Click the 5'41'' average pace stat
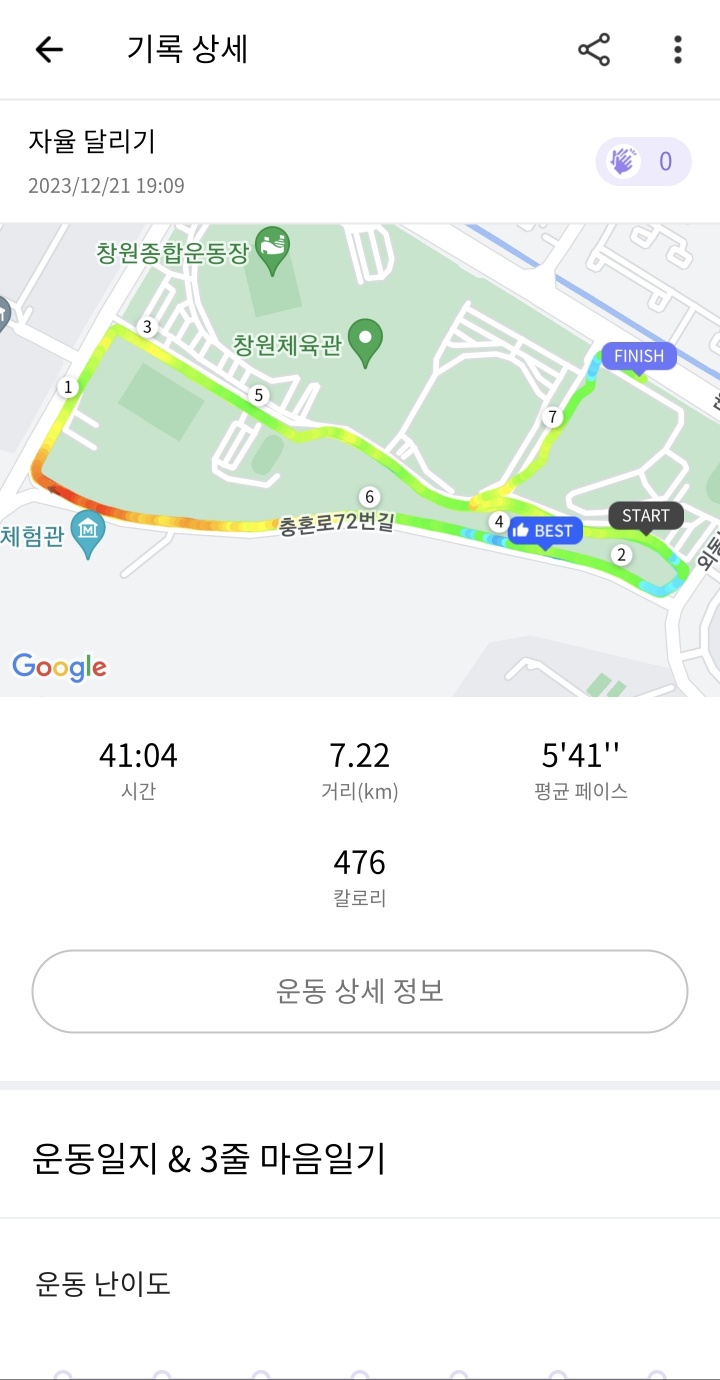 coord(580,757)
